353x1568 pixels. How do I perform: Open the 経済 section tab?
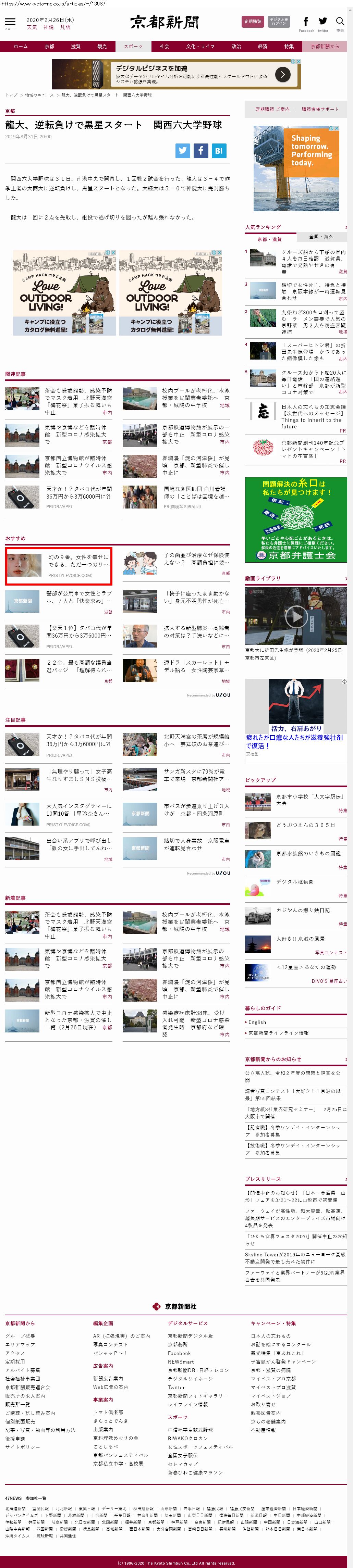click(x=262, y=46)
